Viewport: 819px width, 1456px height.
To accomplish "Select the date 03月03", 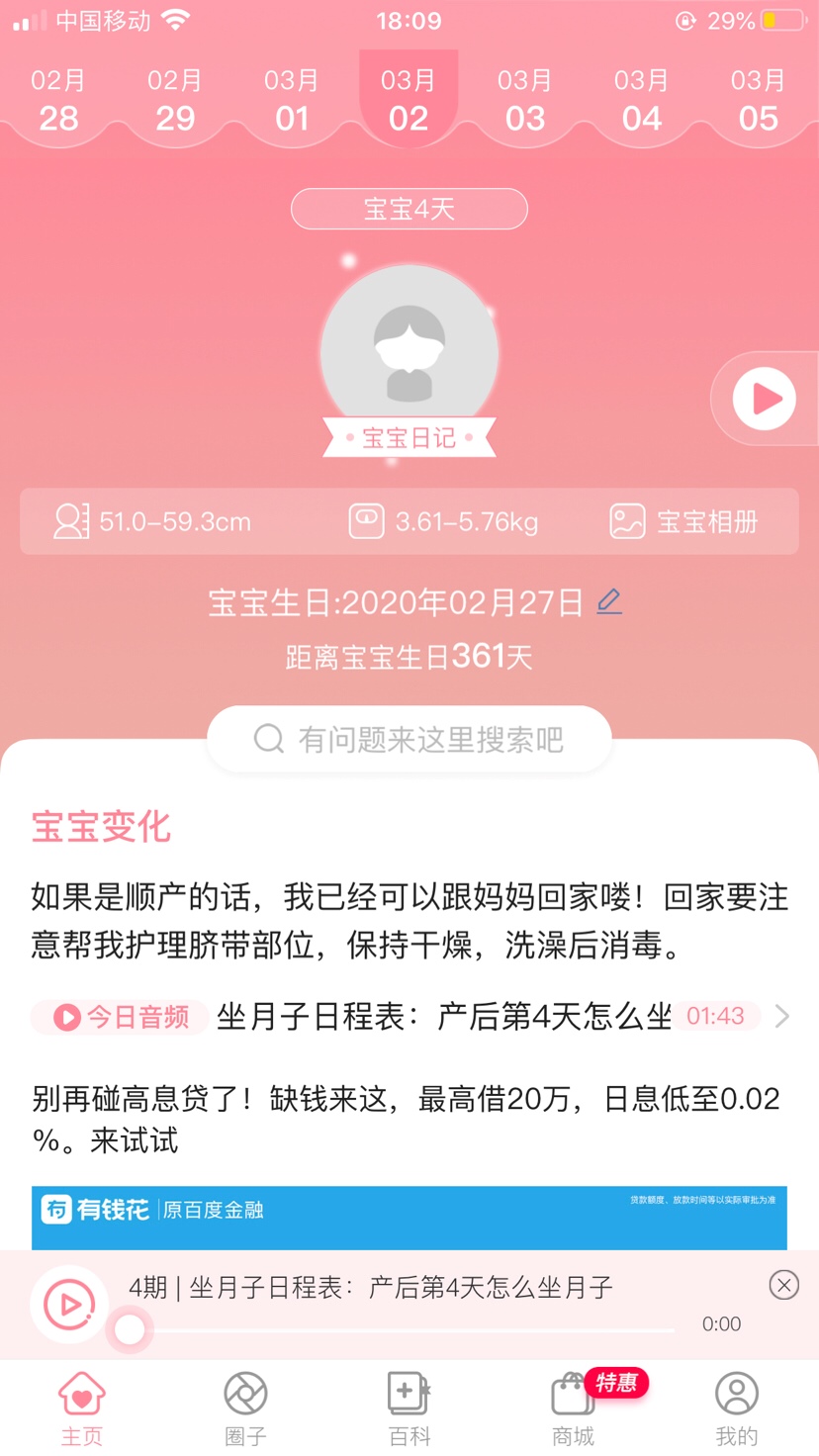I will click(x=525, y=101).
